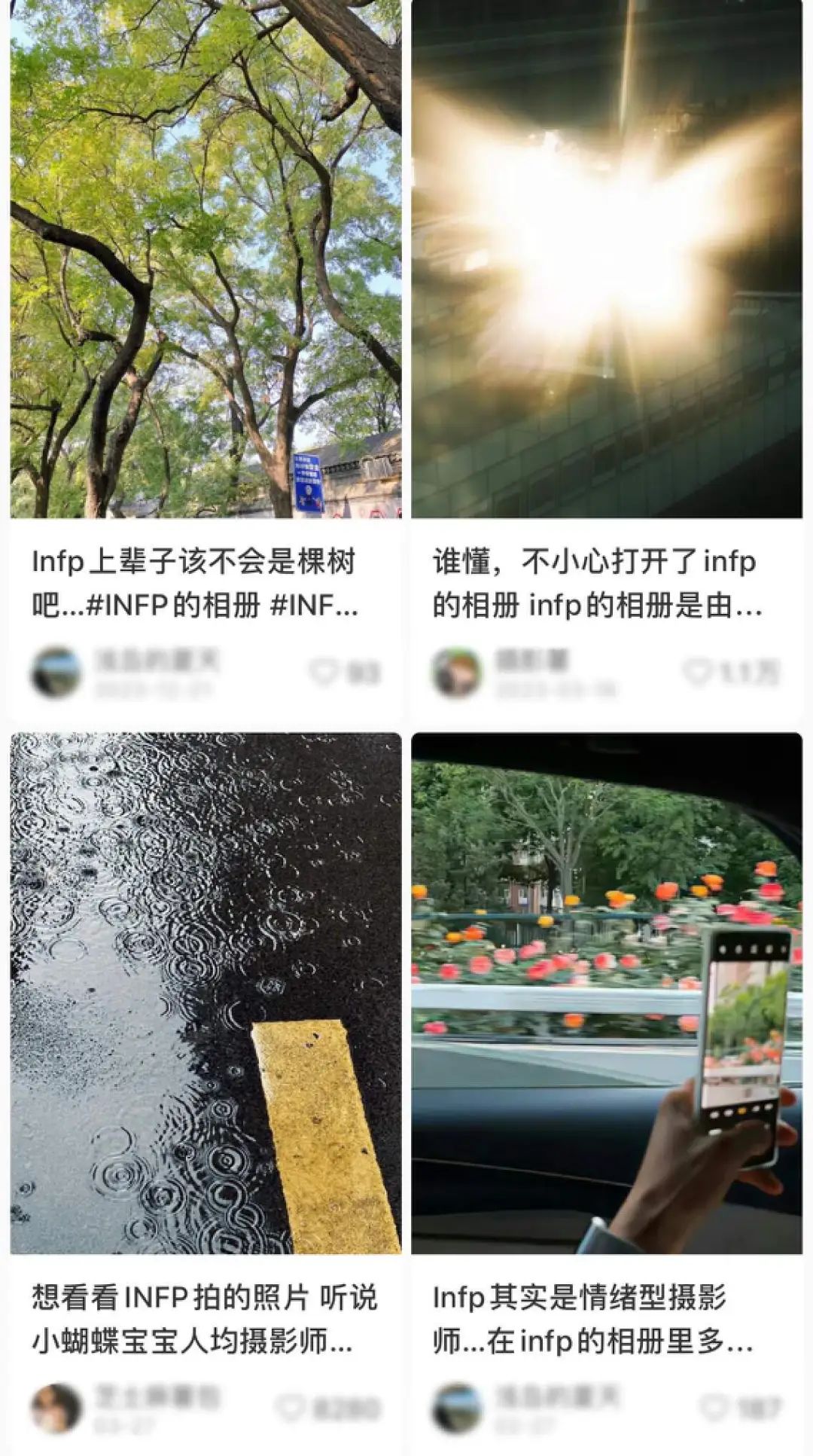The height and width of the screenshot is (1456, 813).
Task: Open the car window flowers post
Action: 607,993
